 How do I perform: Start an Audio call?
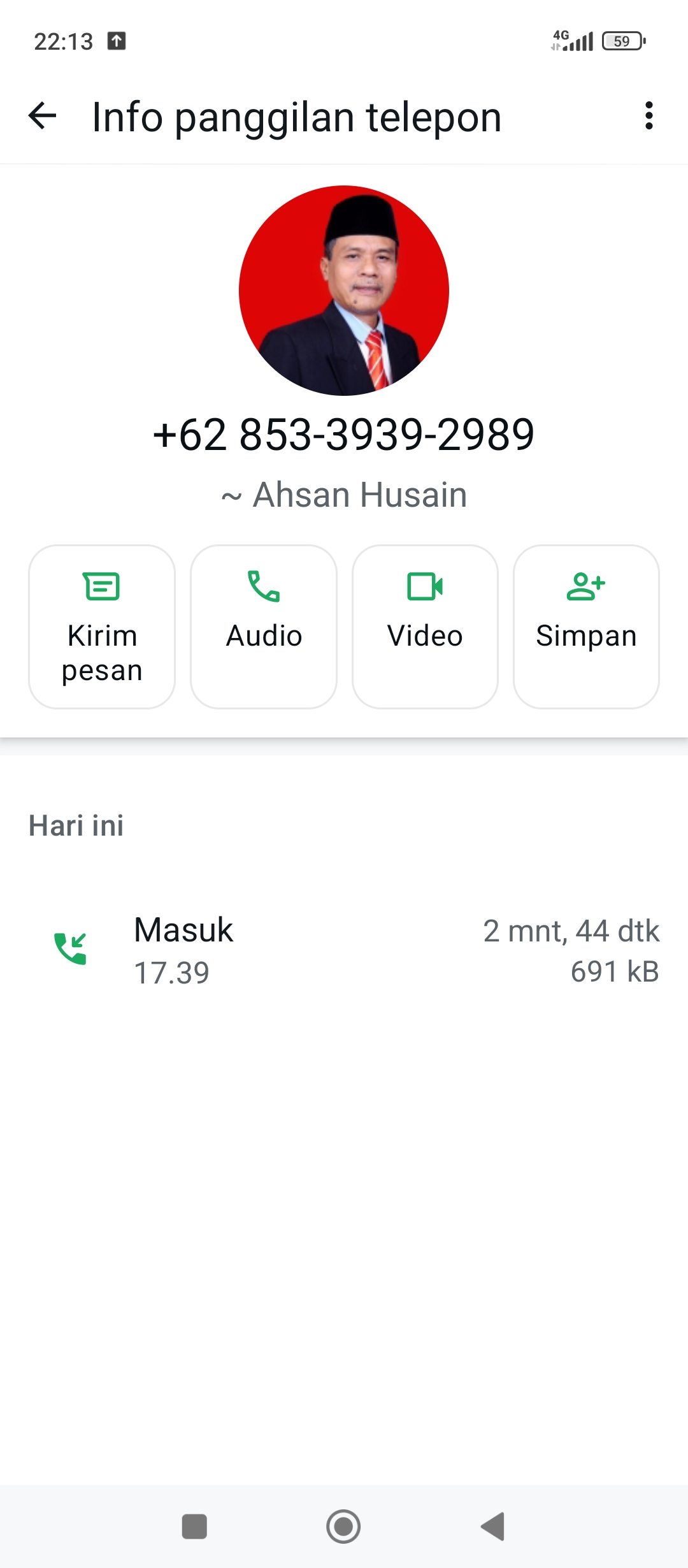[x=264, y=626]
